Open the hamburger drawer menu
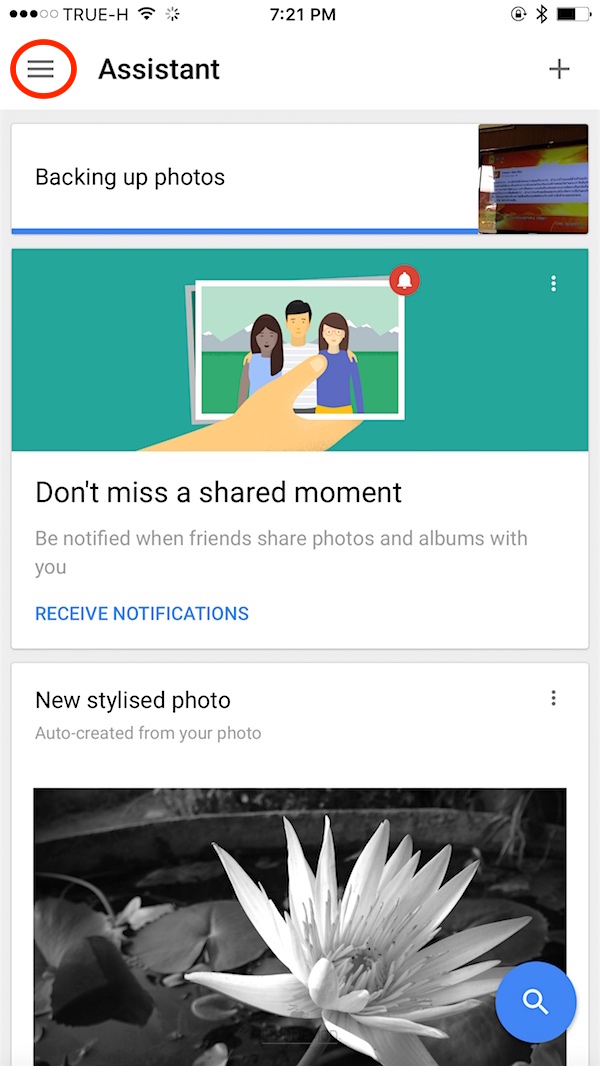The height and width of the screenshot is (1066, 600). click(x=41, y=69)
